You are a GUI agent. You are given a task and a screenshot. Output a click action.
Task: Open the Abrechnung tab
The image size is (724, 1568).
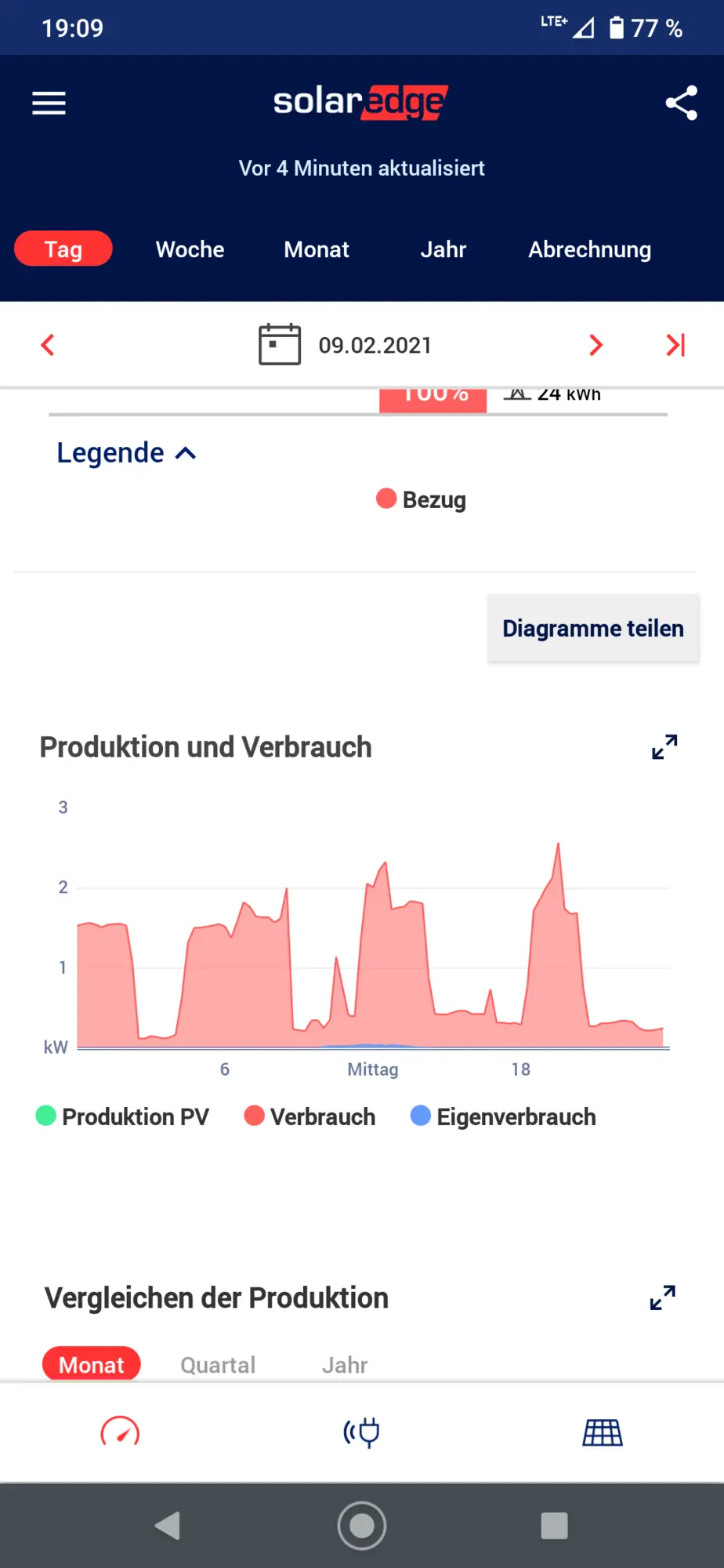(589, 249)
